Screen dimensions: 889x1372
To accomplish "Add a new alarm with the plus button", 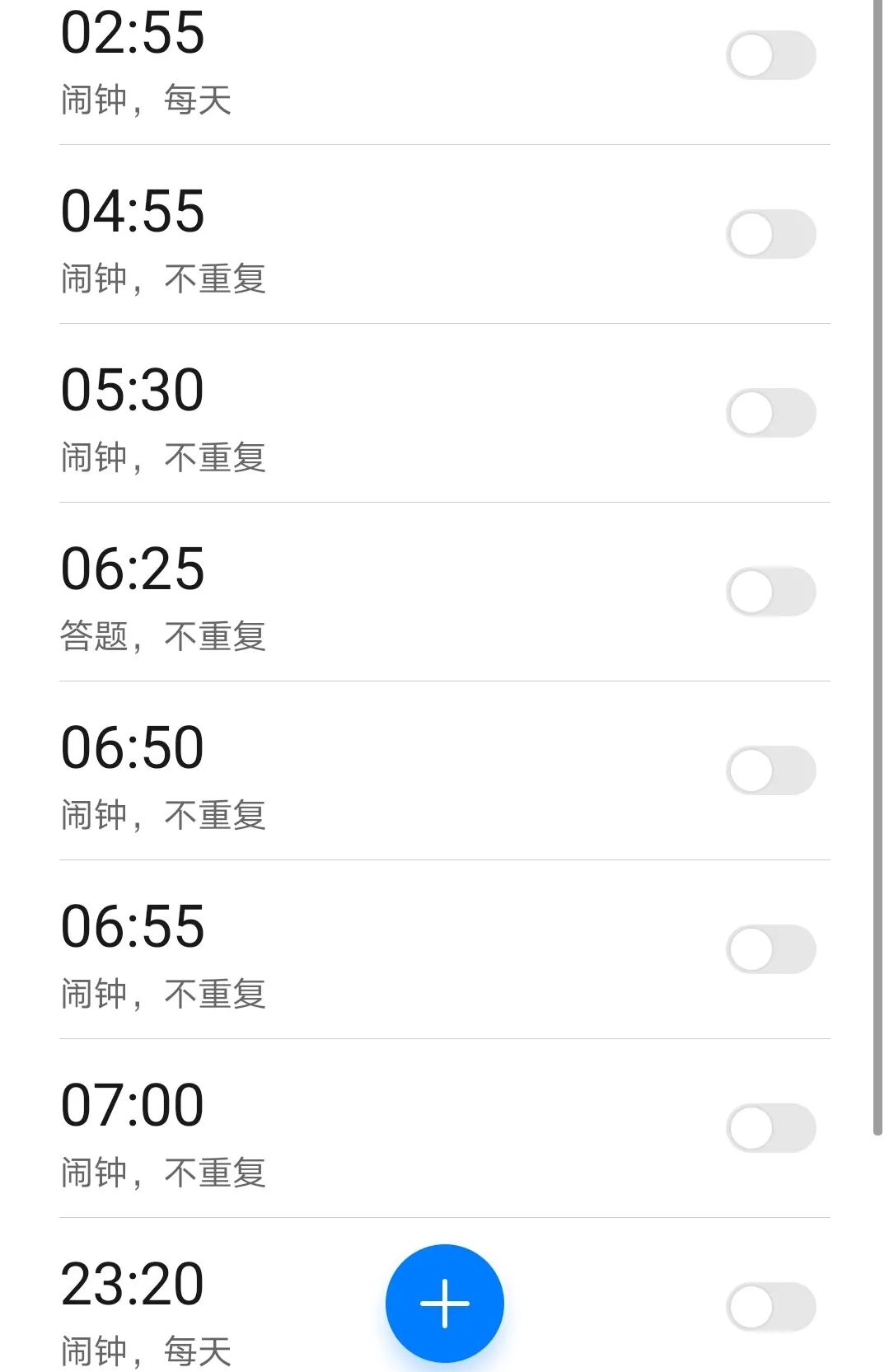I will [444, 1303].
